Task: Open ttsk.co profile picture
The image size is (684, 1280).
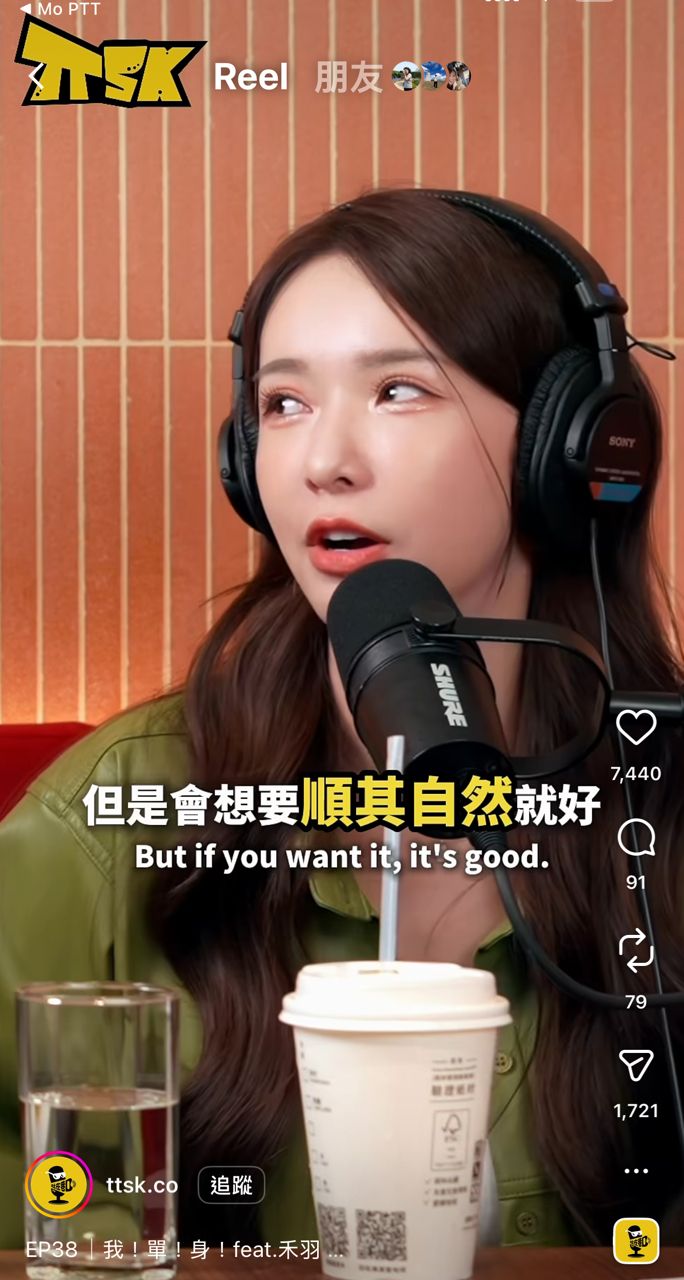Action: tap(59, 1186)
